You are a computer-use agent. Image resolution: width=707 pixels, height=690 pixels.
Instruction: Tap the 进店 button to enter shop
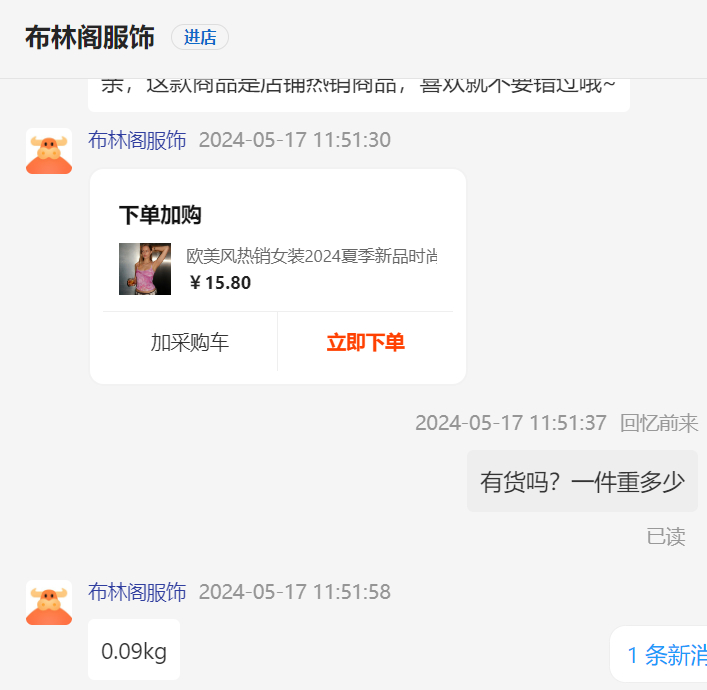tap(200, 38)
